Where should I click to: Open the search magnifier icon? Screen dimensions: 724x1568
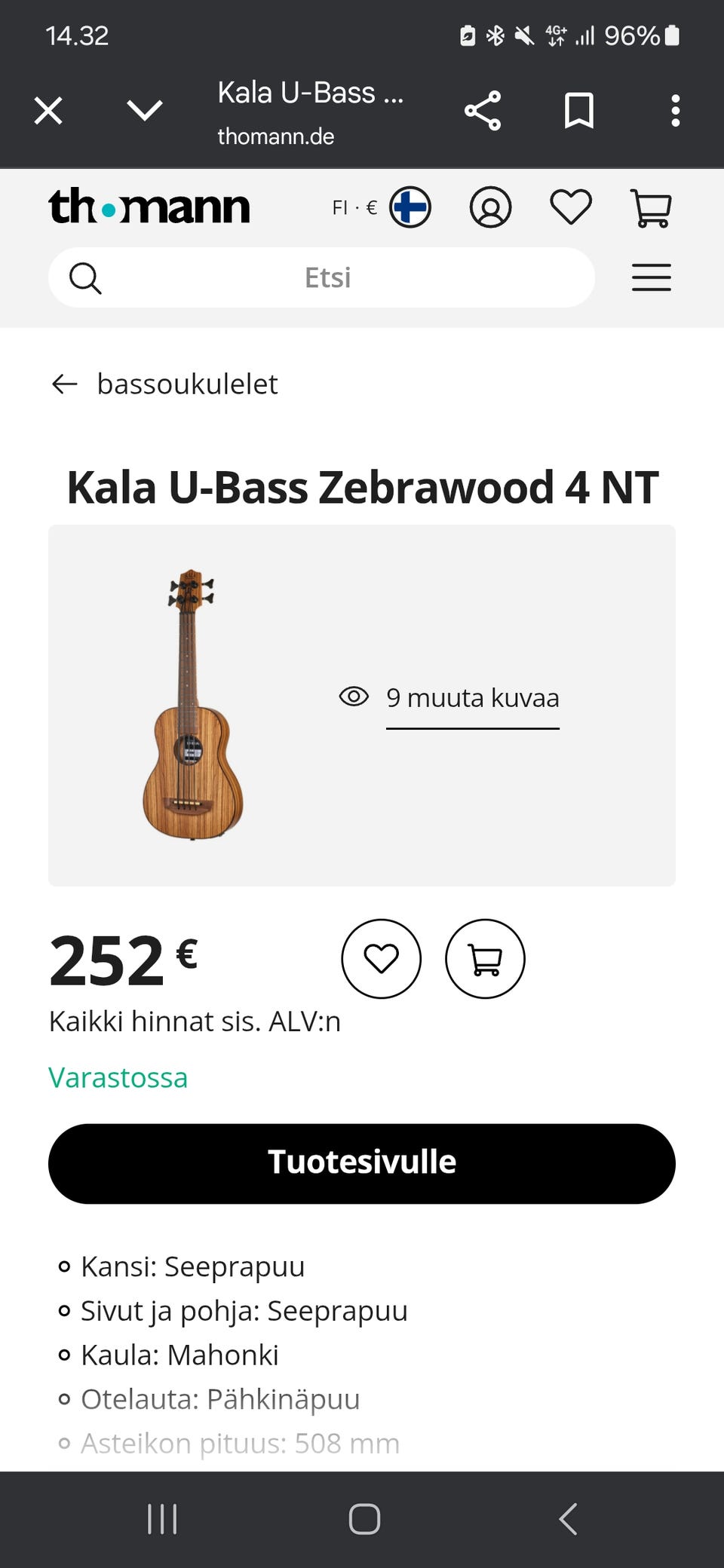pyautogui.click(x=85, y=277)
